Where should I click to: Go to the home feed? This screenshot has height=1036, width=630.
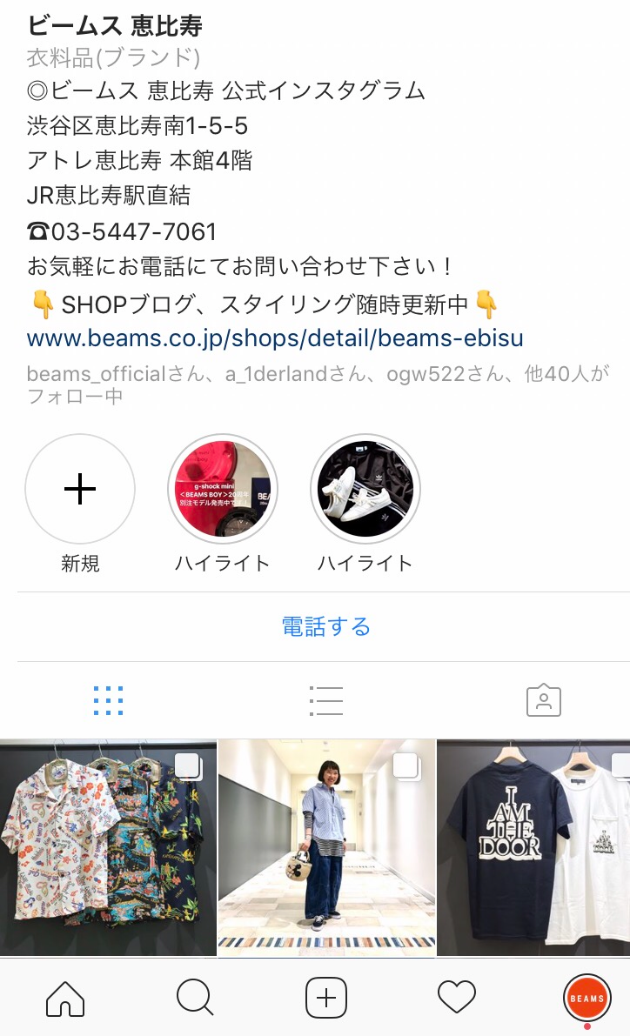click(x=66, y=998)
